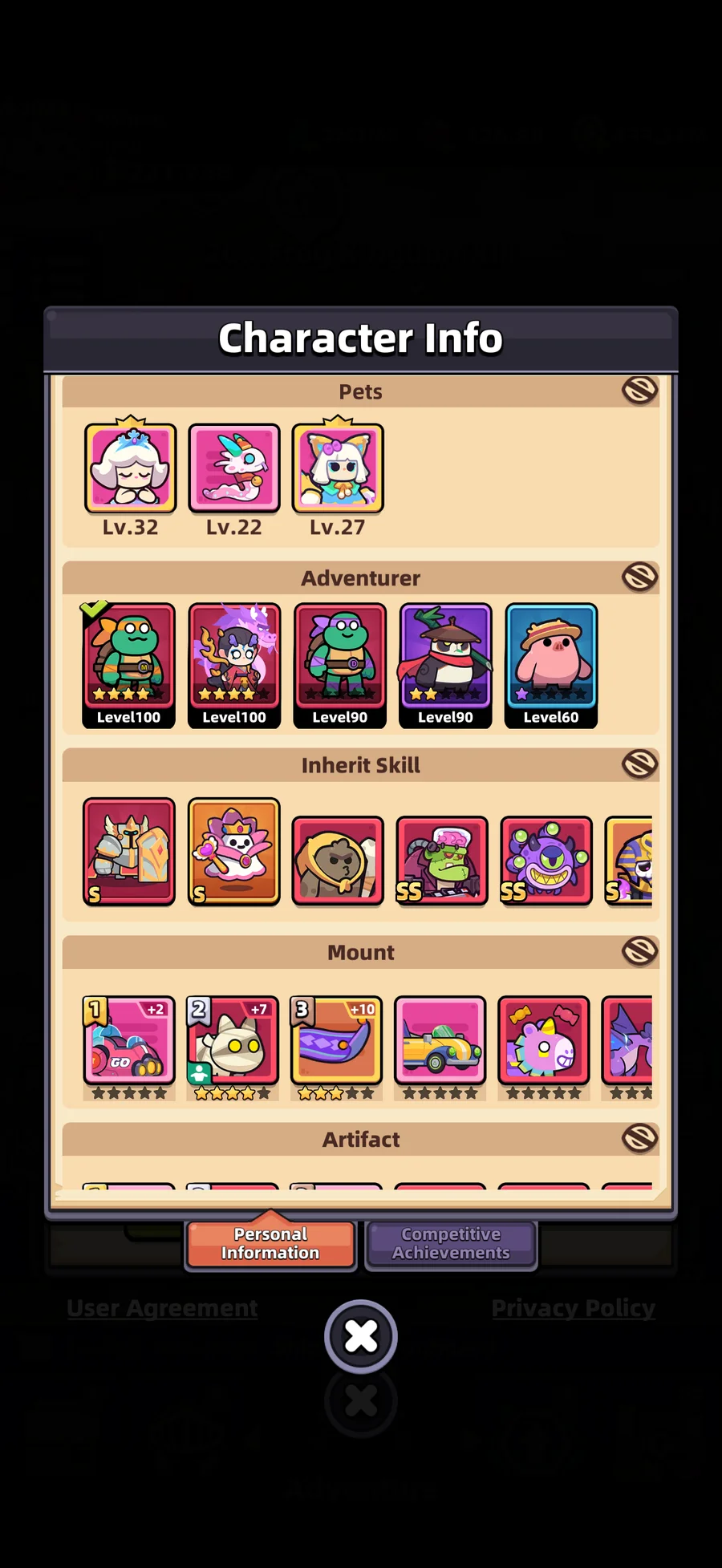
Task: Open the Lv.22 dragon pet
Action: click(234, 469)
